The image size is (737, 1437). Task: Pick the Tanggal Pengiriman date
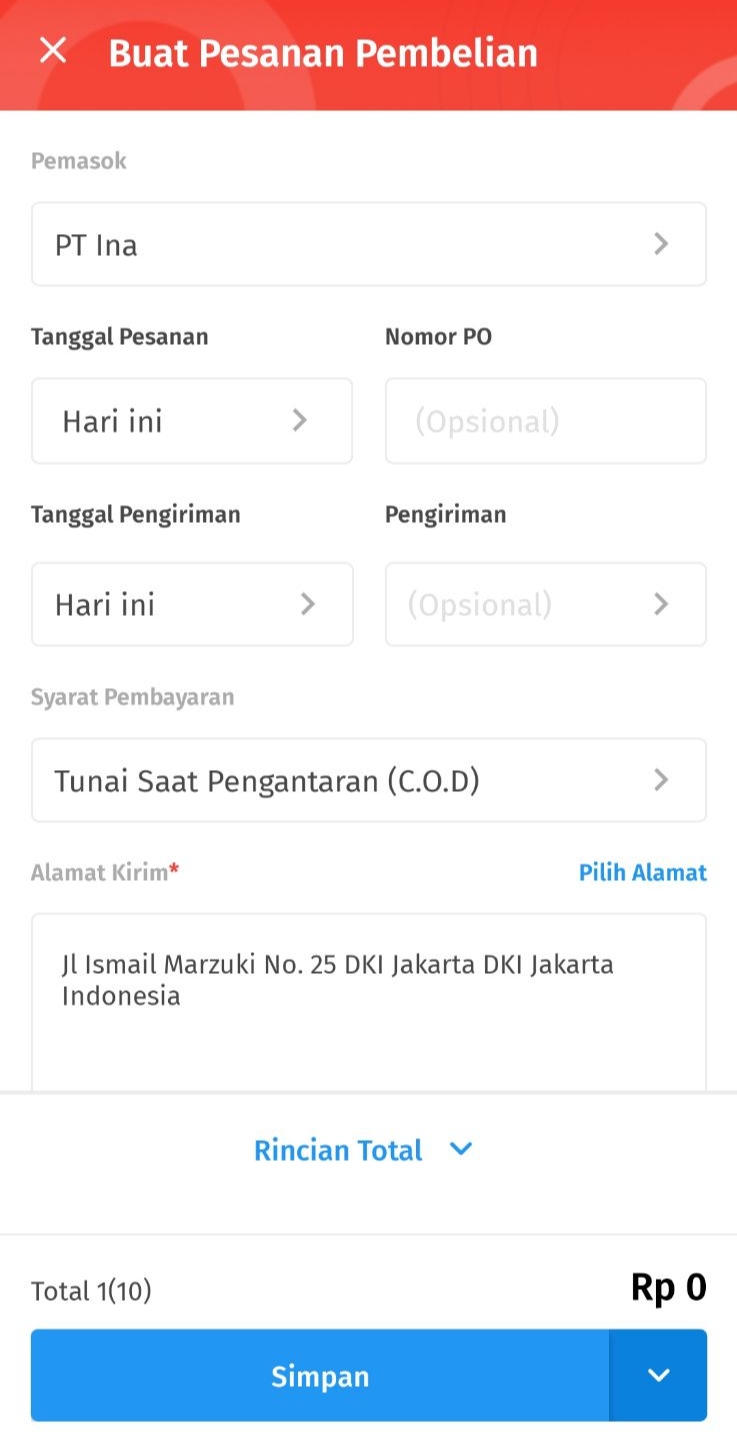click(191, 604)
